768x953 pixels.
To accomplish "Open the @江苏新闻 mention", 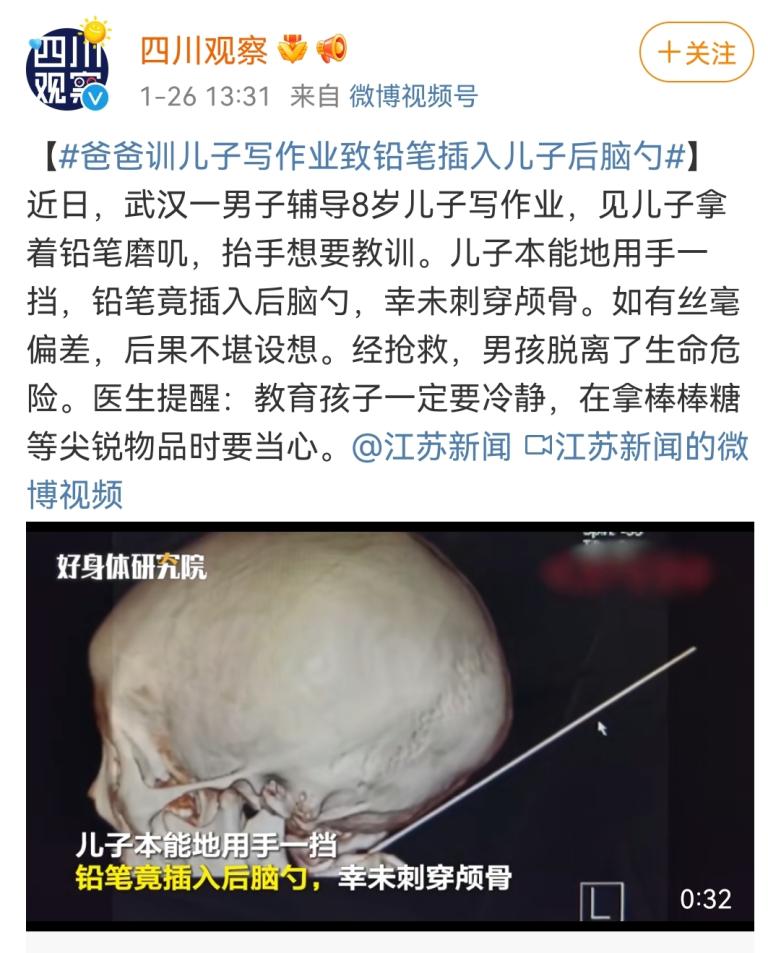I will (432, 447).
